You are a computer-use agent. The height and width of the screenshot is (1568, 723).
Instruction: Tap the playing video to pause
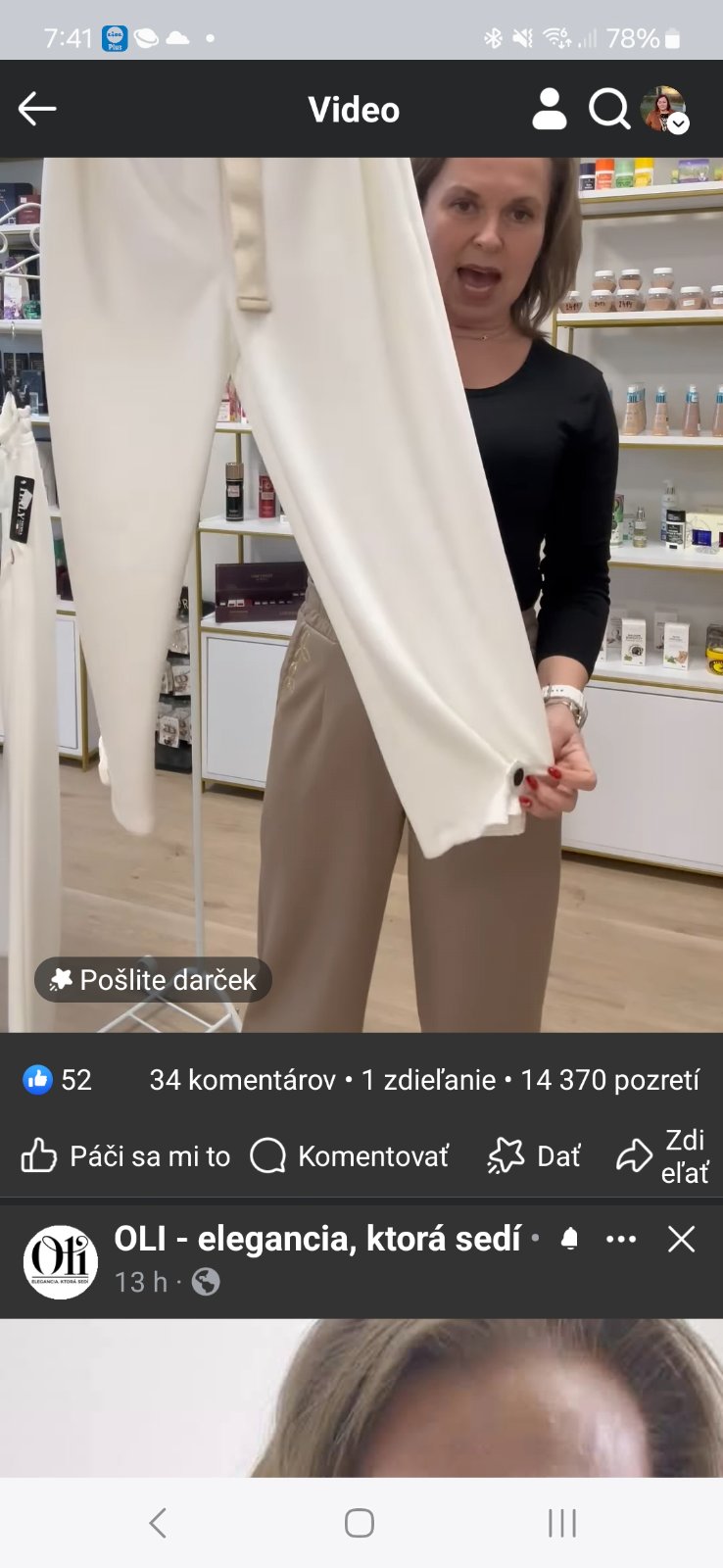click(x=361, y=588)
